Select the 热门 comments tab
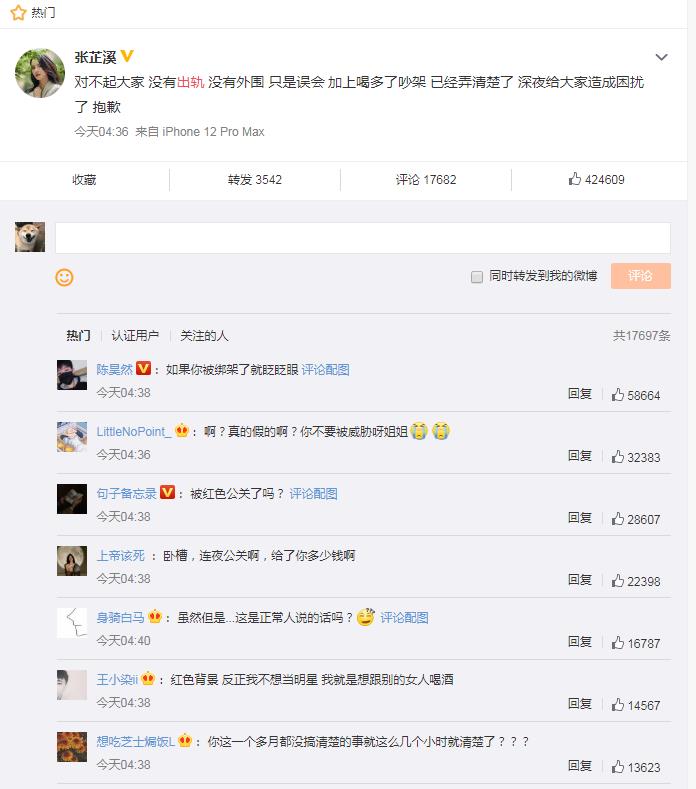The width and height of the screenshot is (696, 789). 78,336
